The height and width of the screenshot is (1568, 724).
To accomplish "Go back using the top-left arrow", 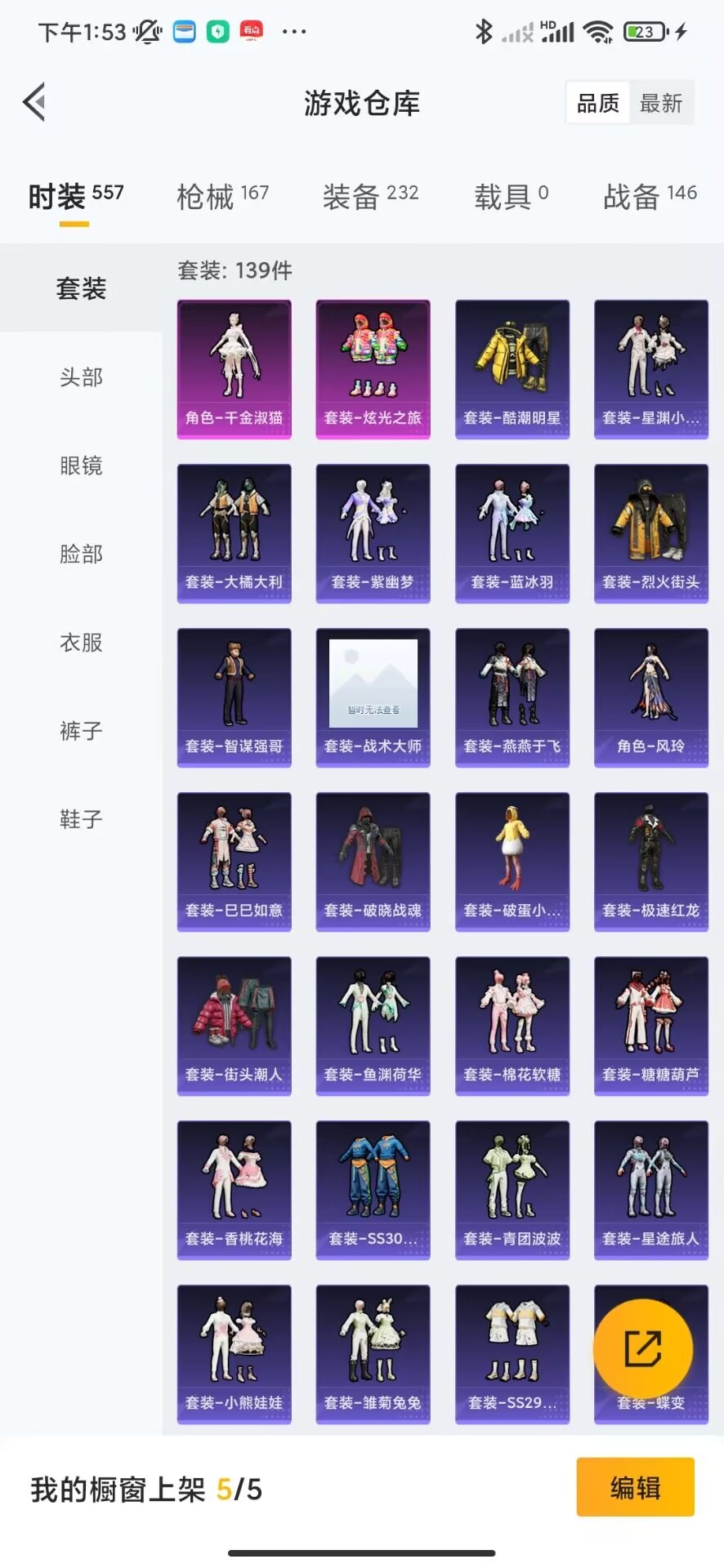I will tap(34, 102).
